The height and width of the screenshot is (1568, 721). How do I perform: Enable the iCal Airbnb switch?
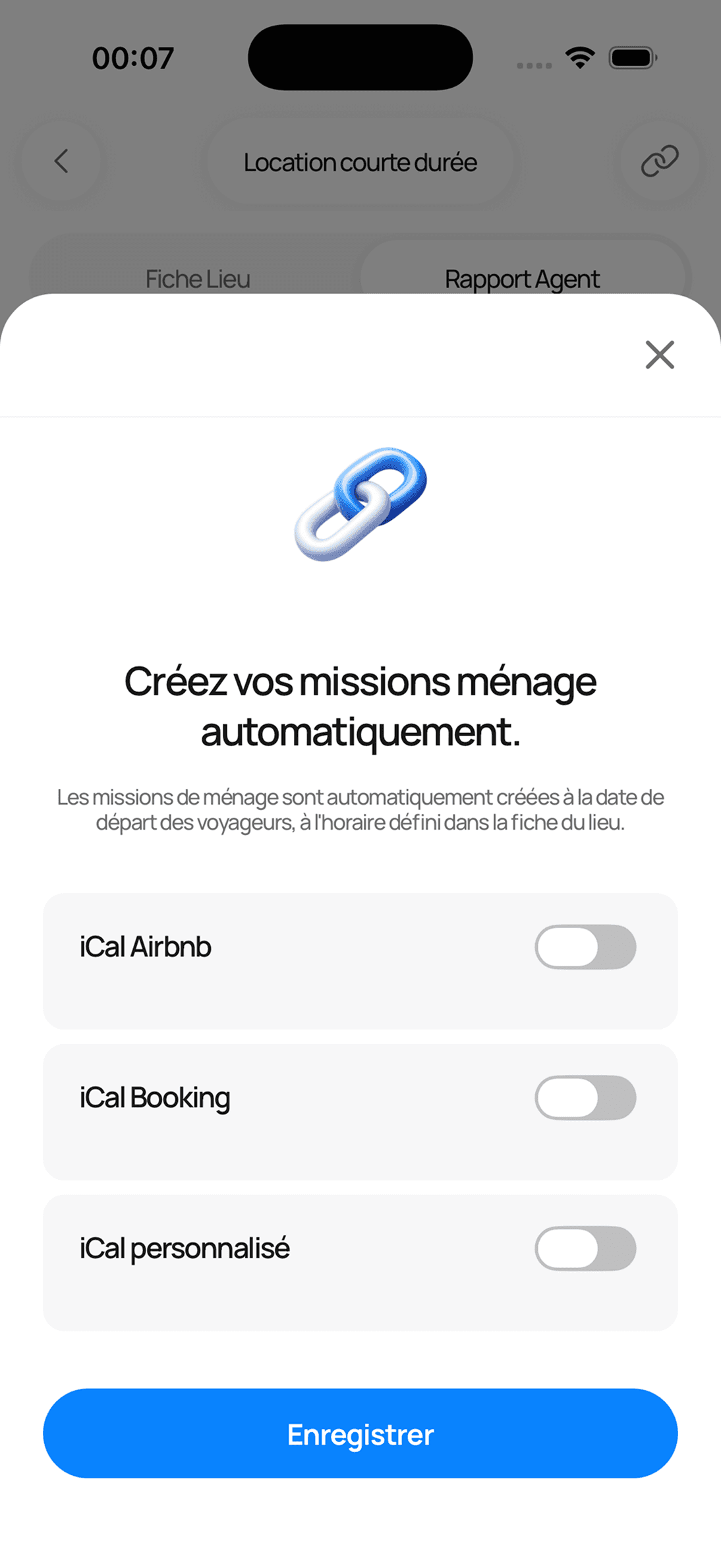coord(585,947)
